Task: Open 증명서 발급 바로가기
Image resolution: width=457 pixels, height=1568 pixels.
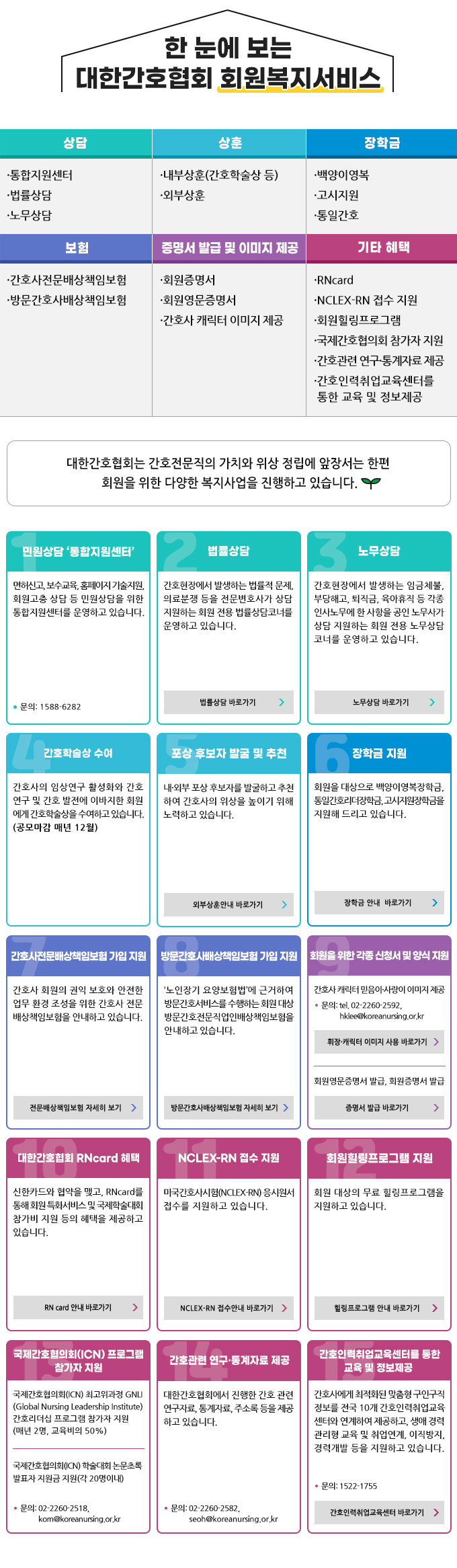Action: click(379, 1107)
